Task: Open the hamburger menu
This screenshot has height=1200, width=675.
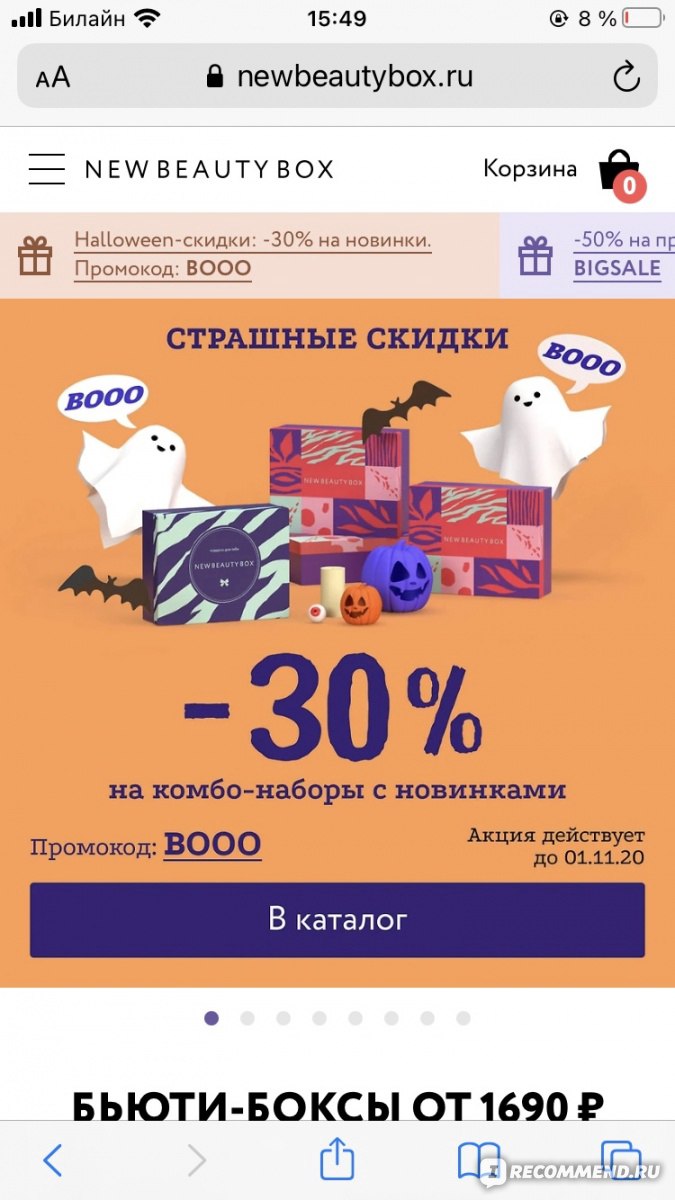Action: pyautogui.click(x=46, y=169)
